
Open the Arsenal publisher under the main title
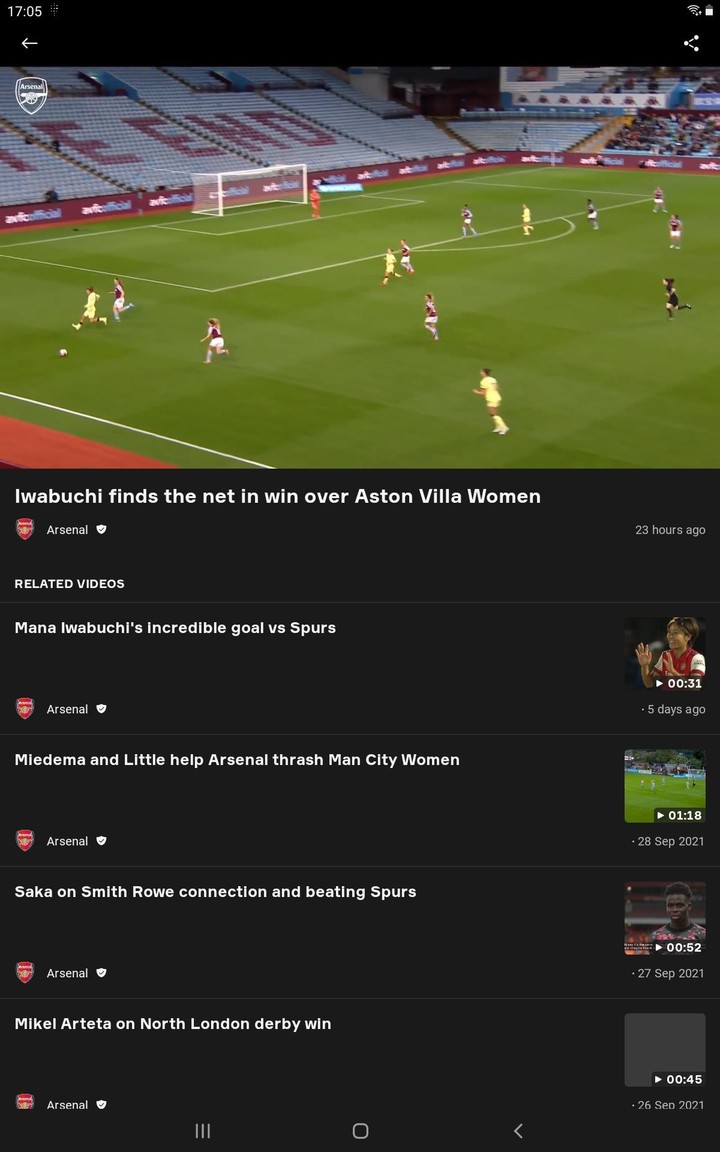67,530
